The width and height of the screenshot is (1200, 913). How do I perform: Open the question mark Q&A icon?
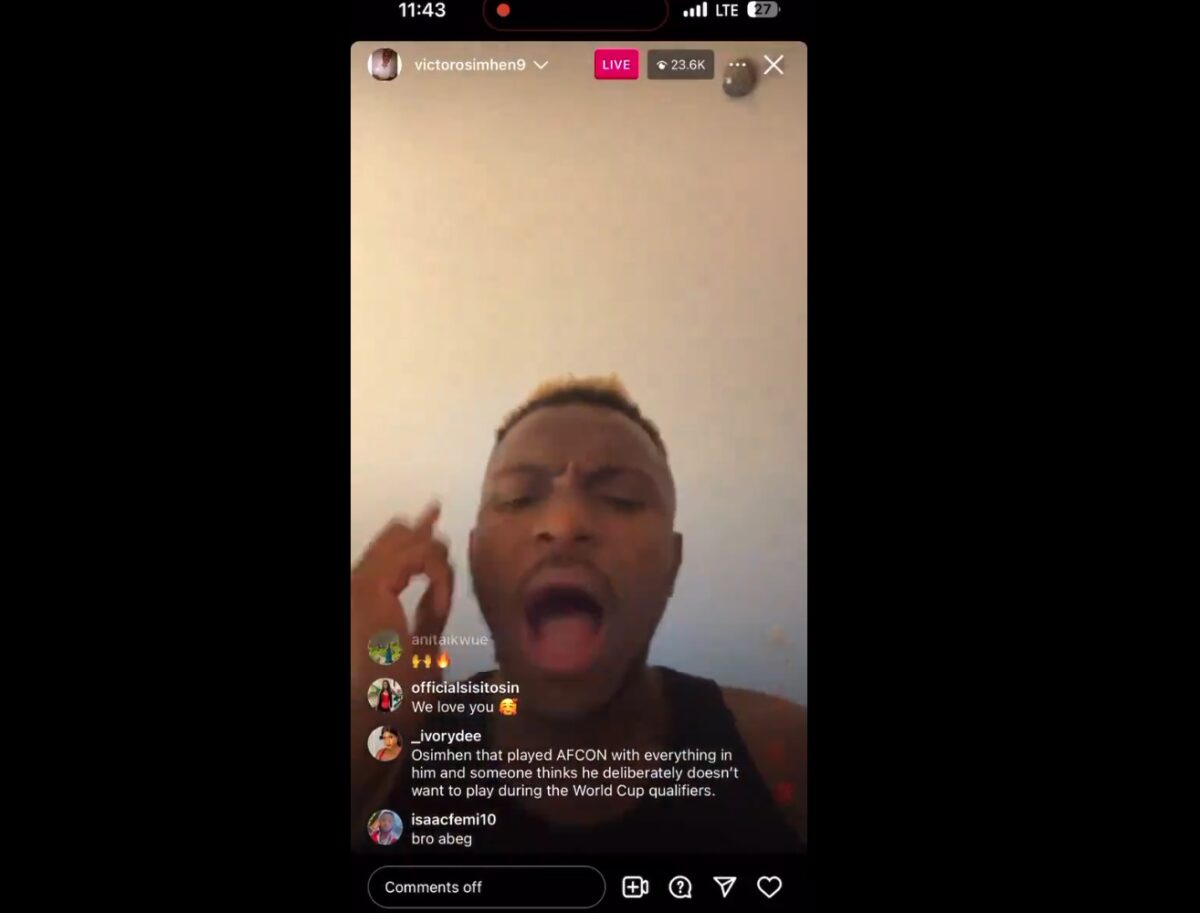pyautogui.click(x=680, y=887)
